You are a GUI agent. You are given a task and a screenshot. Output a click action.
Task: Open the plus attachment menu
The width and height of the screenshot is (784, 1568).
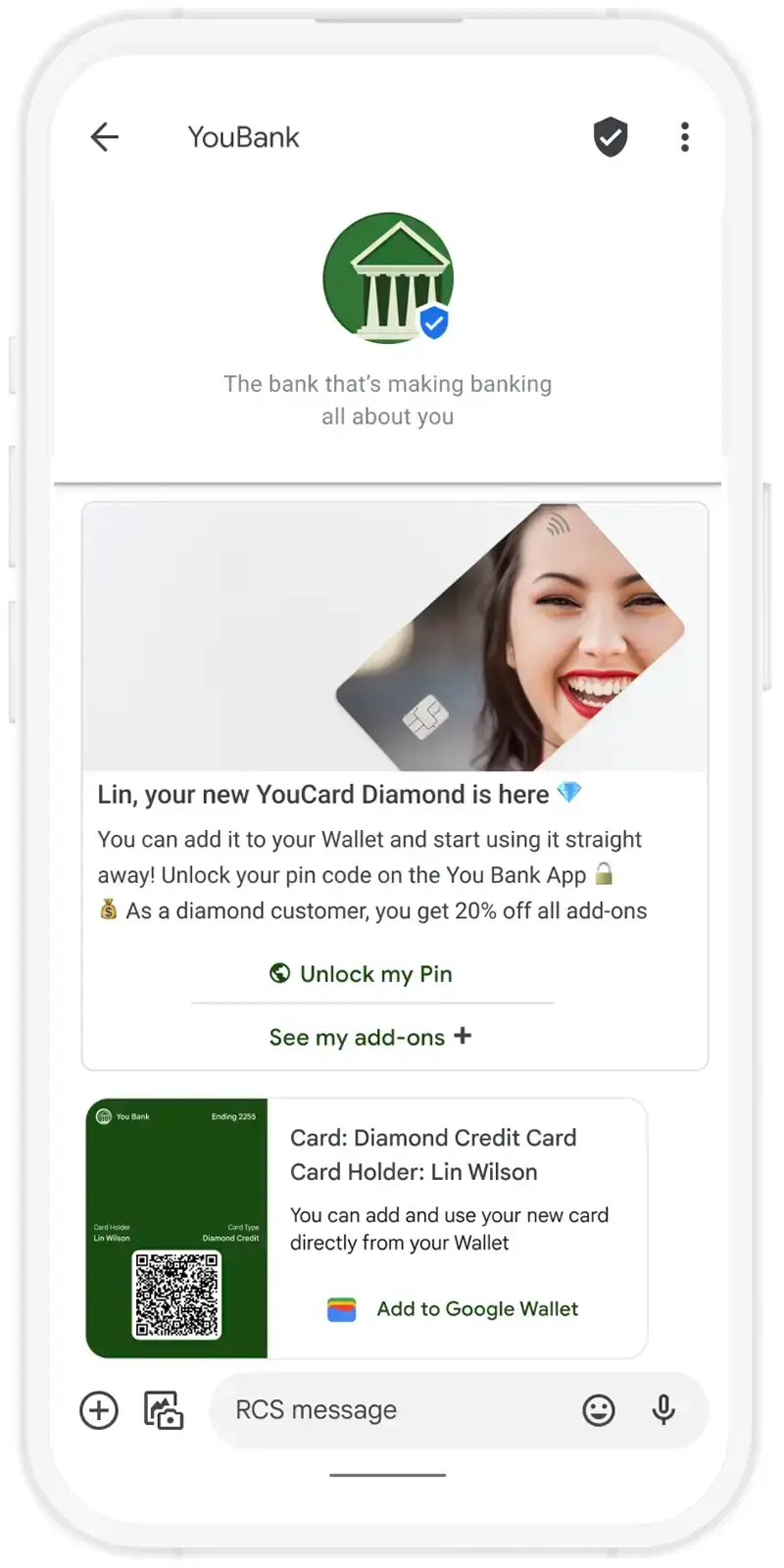99,1410
